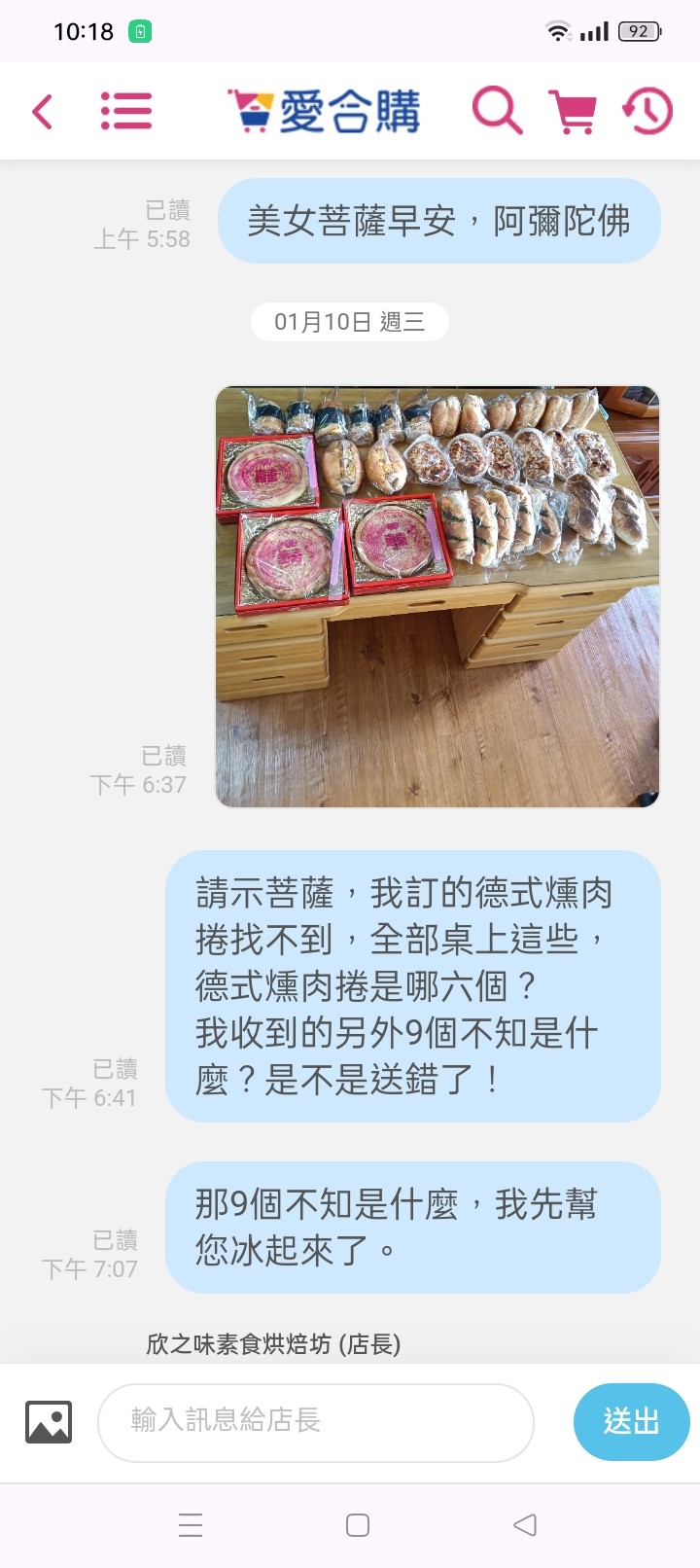700x1568 pixels.
Task: Open the sent bread photo
Action: [x=437, y=596]
